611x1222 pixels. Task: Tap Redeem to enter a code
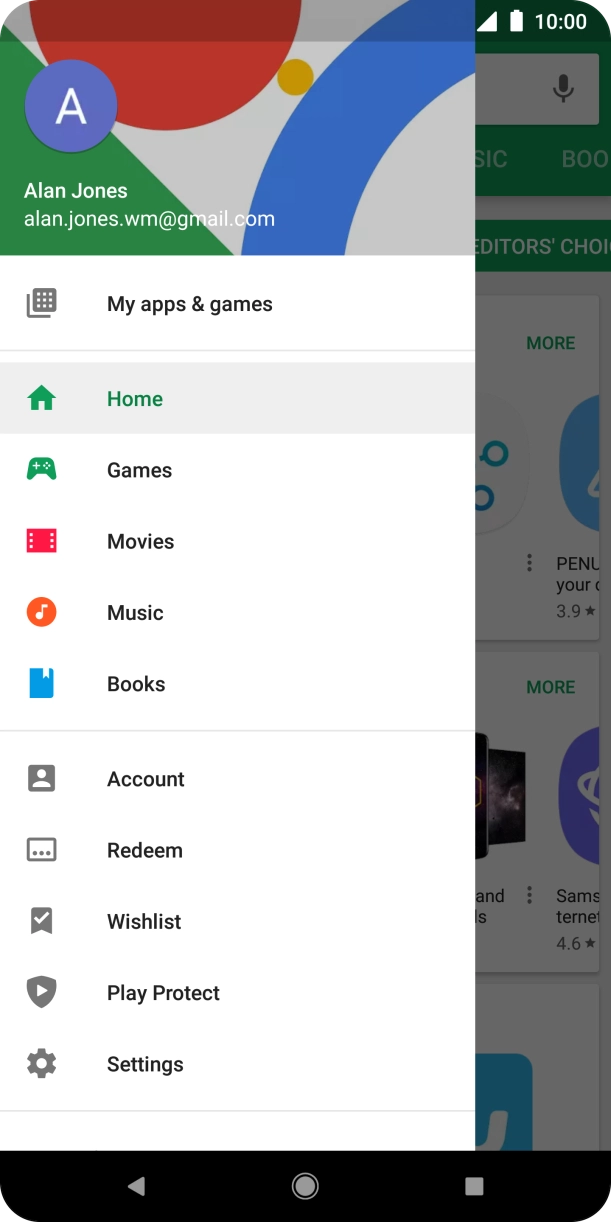pyautogui.click(x=237, y=850)
